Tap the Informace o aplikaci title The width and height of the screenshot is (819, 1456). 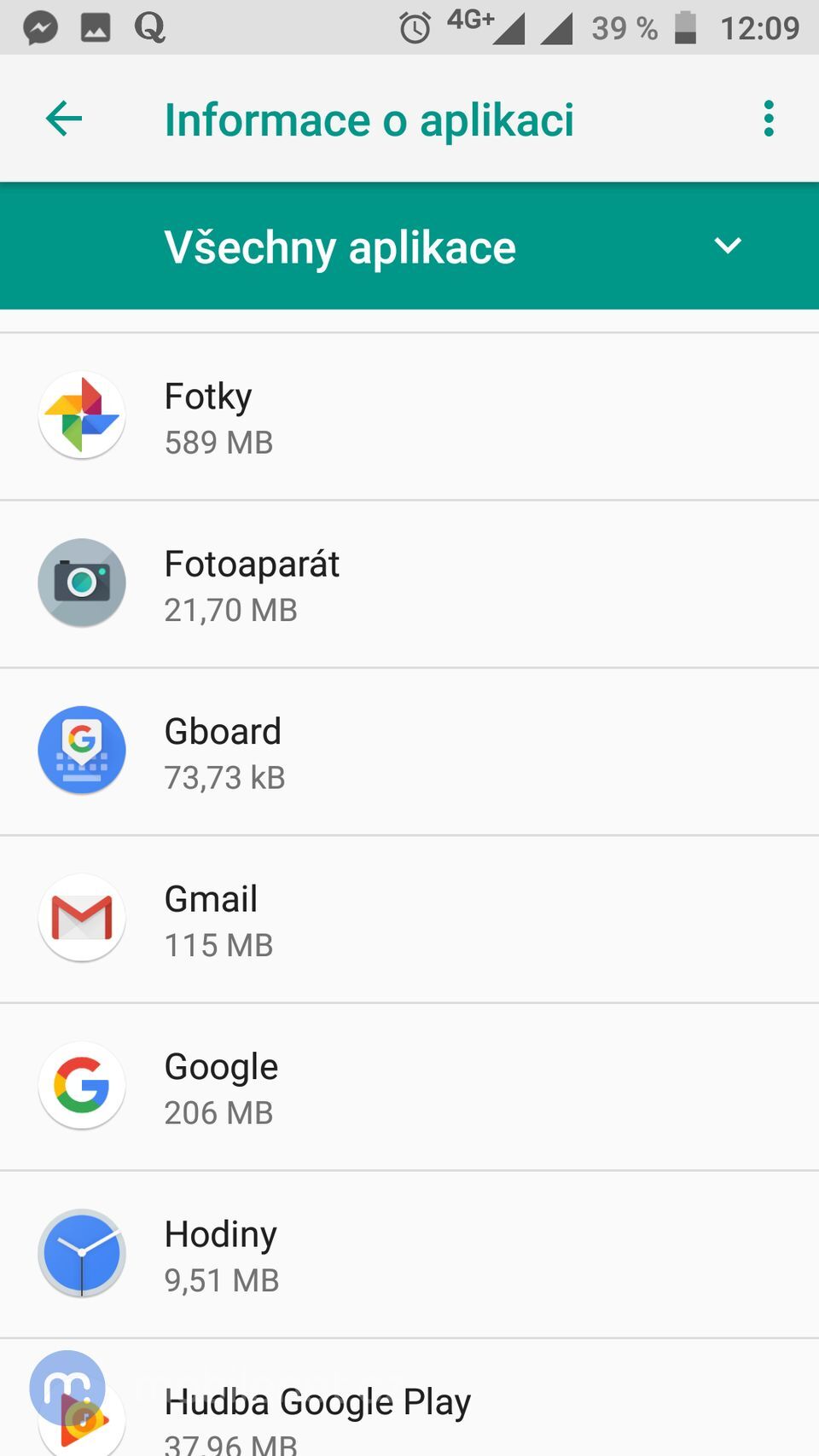pyautogui.click(x=369, y=120)
